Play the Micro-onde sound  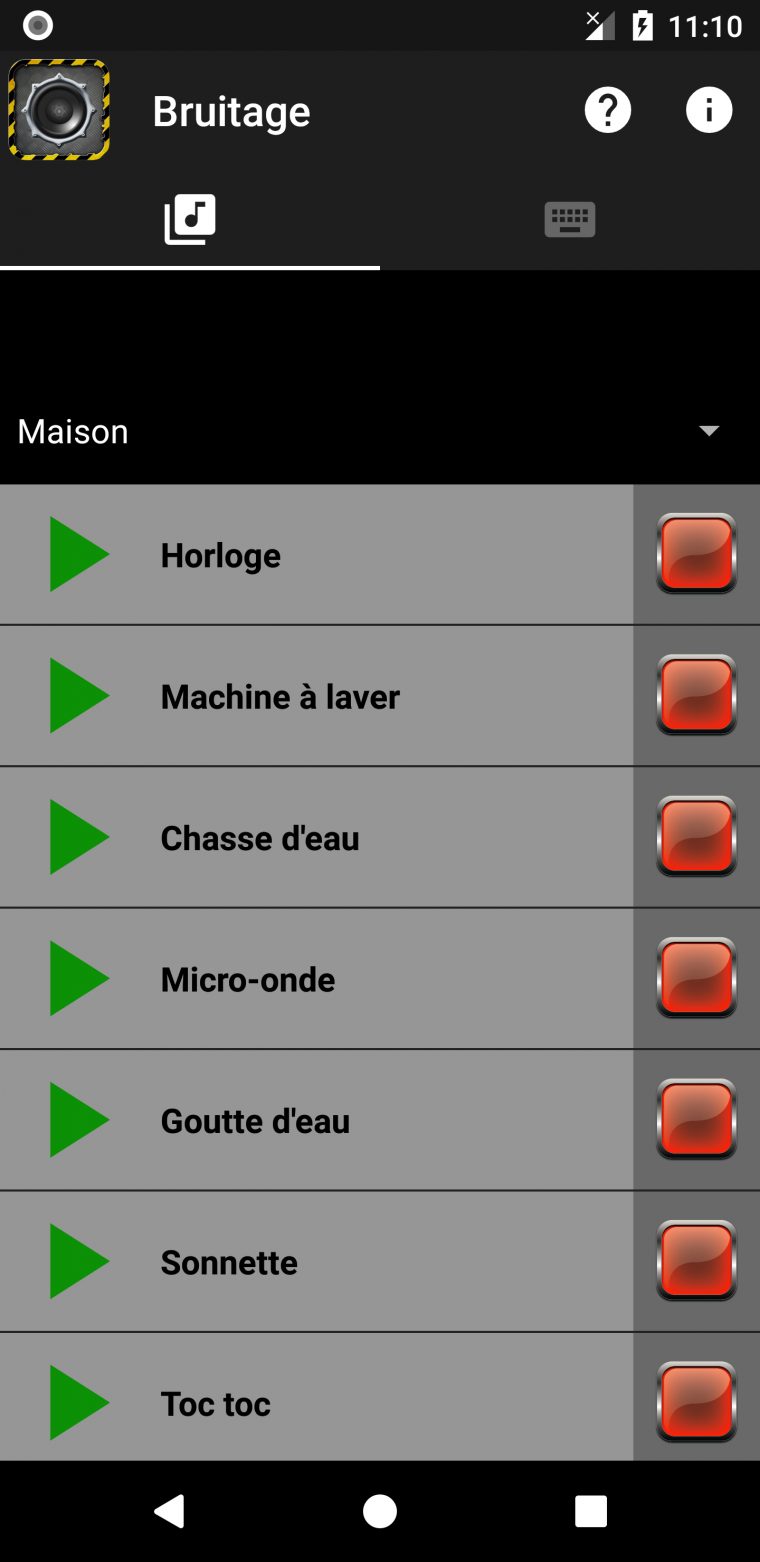79,979
